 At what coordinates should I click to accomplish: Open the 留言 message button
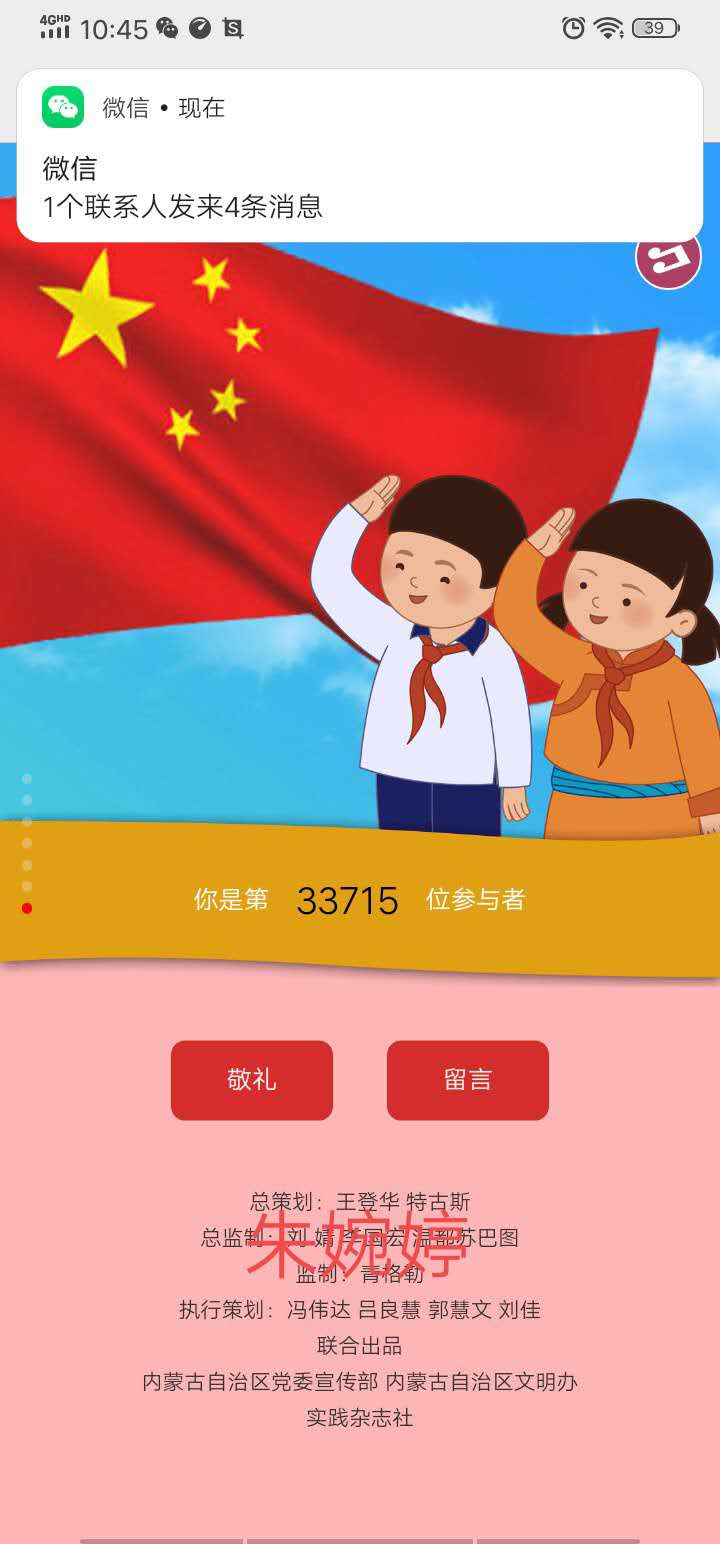[x=468, y=1080]
